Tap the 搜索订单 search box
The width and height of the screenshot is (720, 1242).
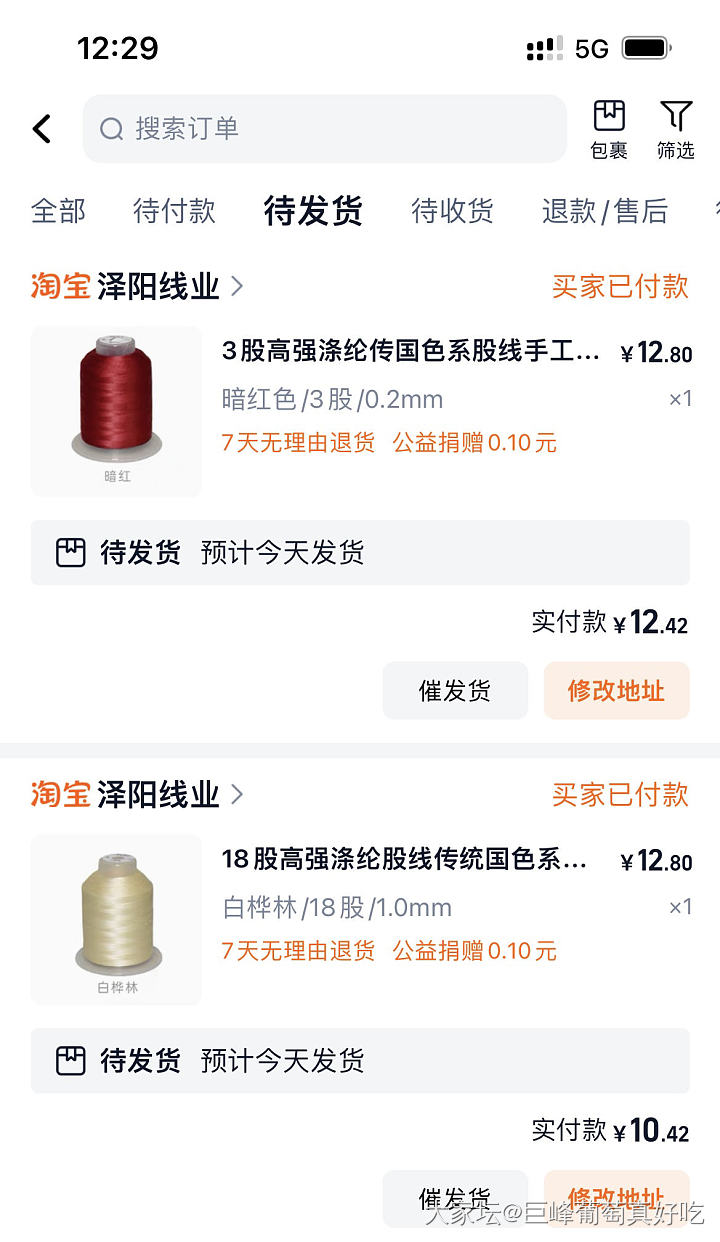[324, 129]
